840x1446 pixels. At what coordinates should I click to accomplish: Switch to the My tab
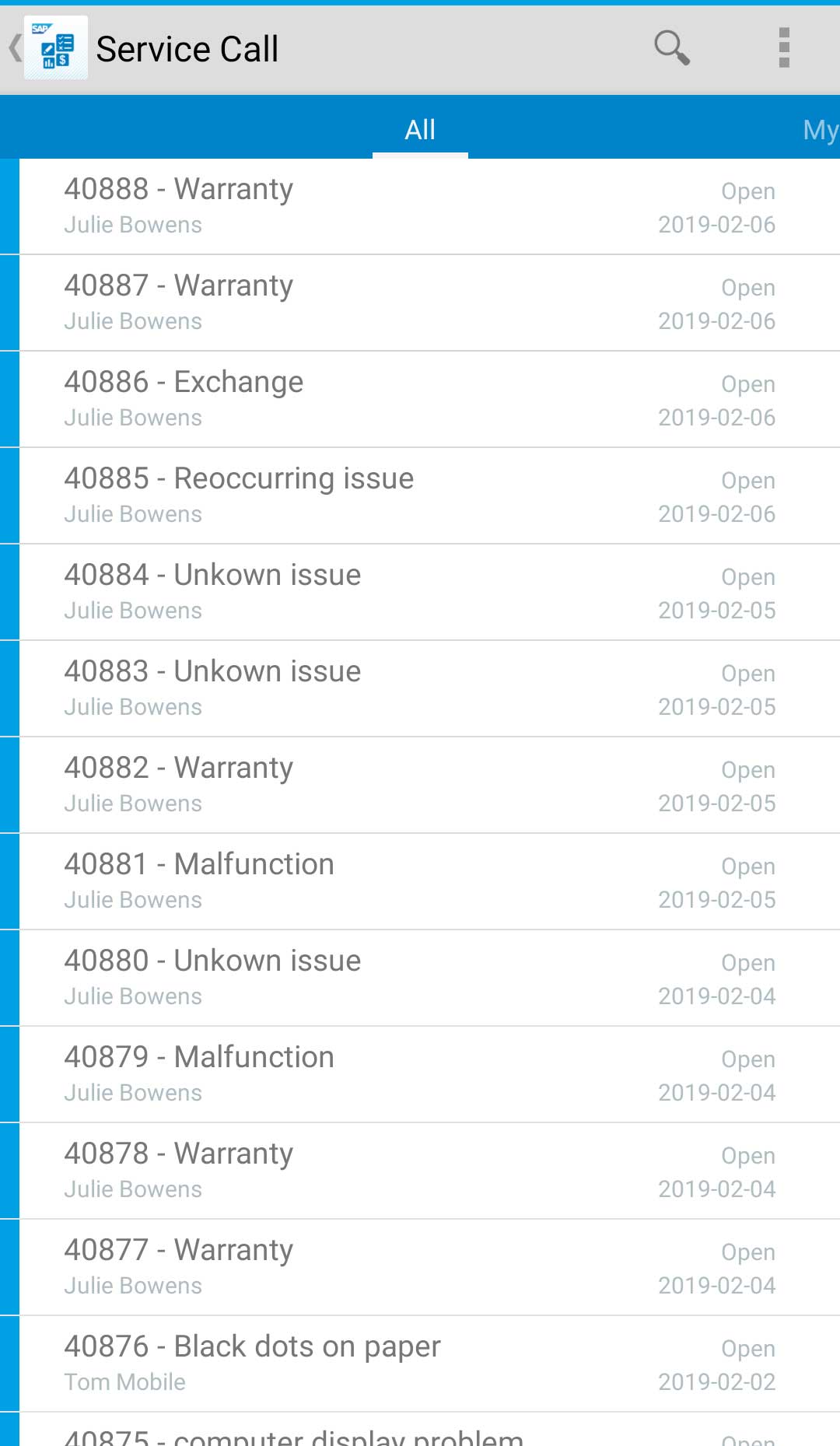pos(821,129)
